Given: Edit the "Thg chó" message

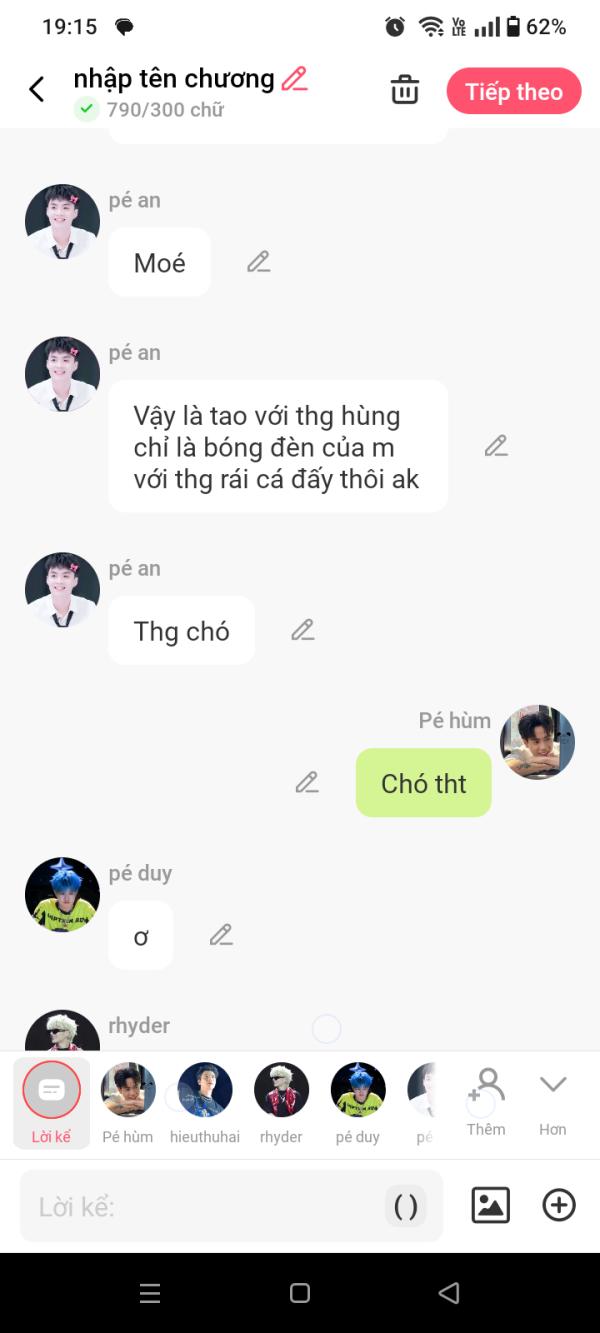Looking at the screenshot, I should pyautogui.click(x=303, y=630).
